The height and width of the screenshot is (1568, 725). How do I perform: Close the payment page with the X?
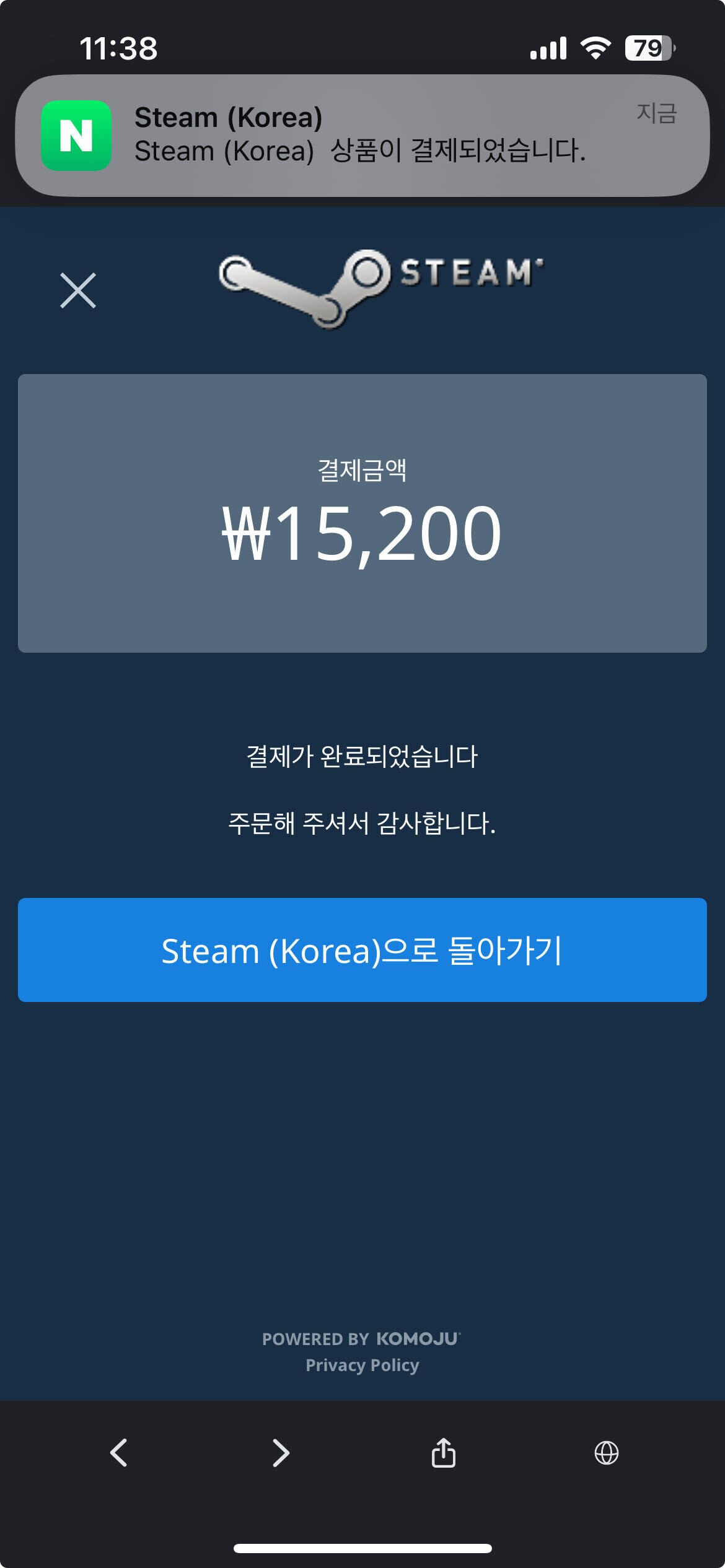pyautogui.click(x=78, y=290)
